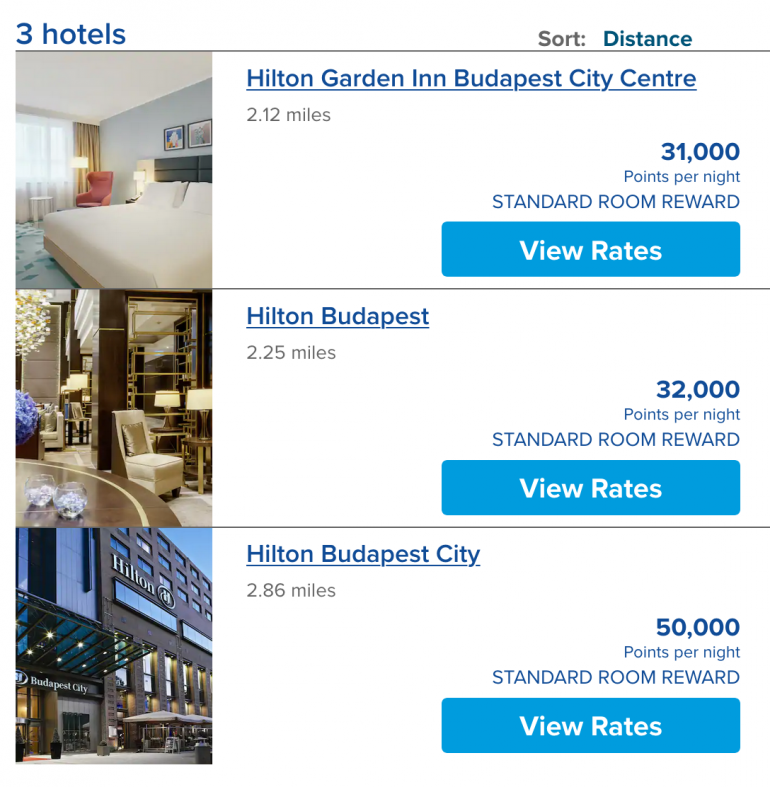This screenshot has width=770, height=787.
Task: View rates for the 32,000 points hotel
Action: pos(590,488)
